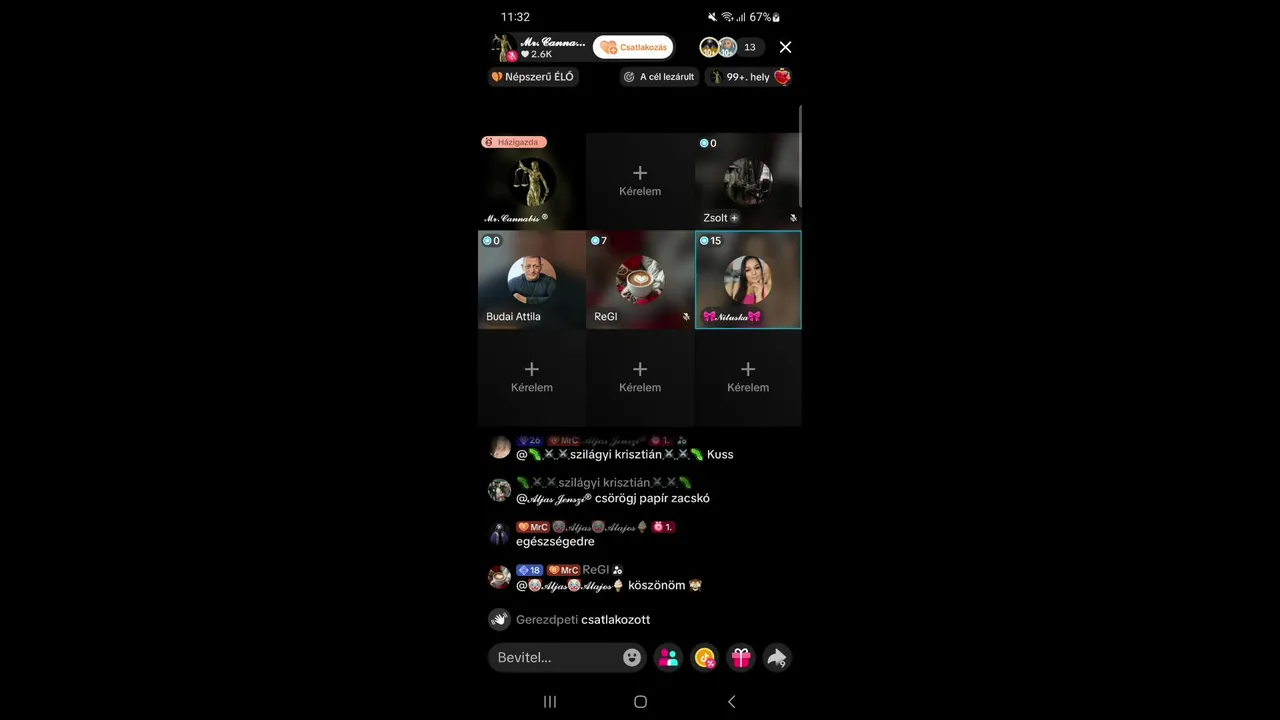Close the live stream
Image resolution: width=1280 pixels, height=720 pixels.
coord(785,47)
